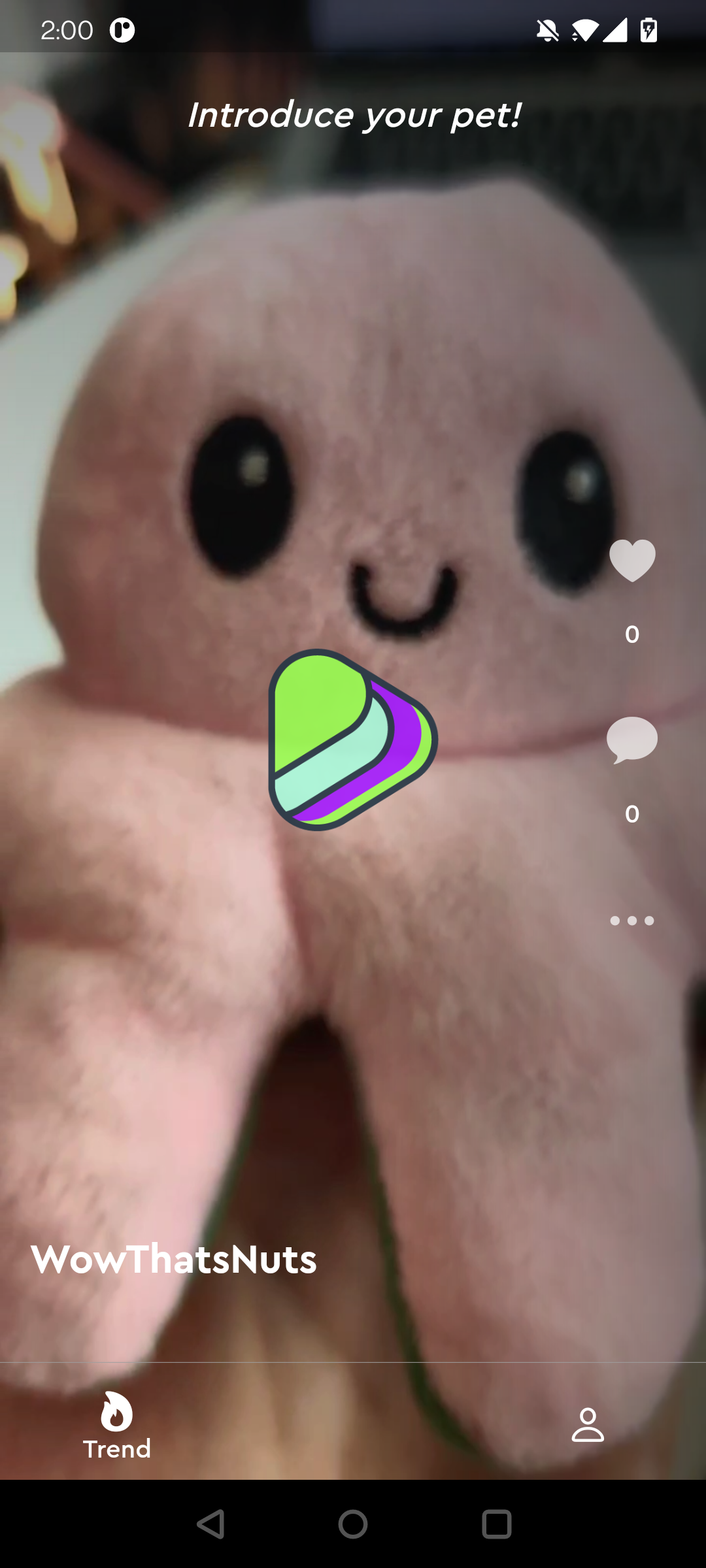Image resolution: width=706 pixels, height=1568 pixels.
Task: Open WowThatsNuts' profile
Action: pyautogui.click(x=174, y=1260)
